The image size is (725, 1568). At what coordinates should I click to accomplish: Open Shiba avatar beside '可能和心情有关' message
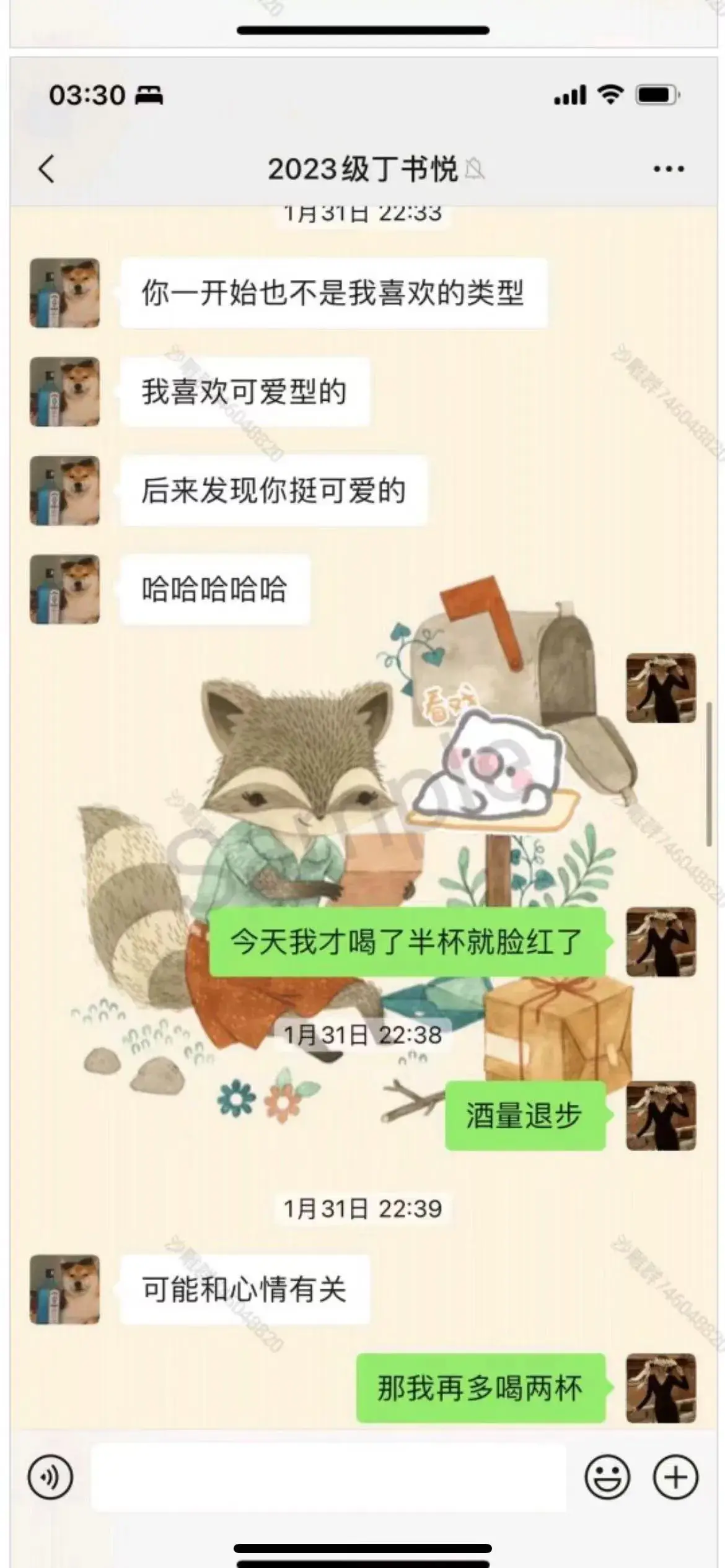[65, 1290]
